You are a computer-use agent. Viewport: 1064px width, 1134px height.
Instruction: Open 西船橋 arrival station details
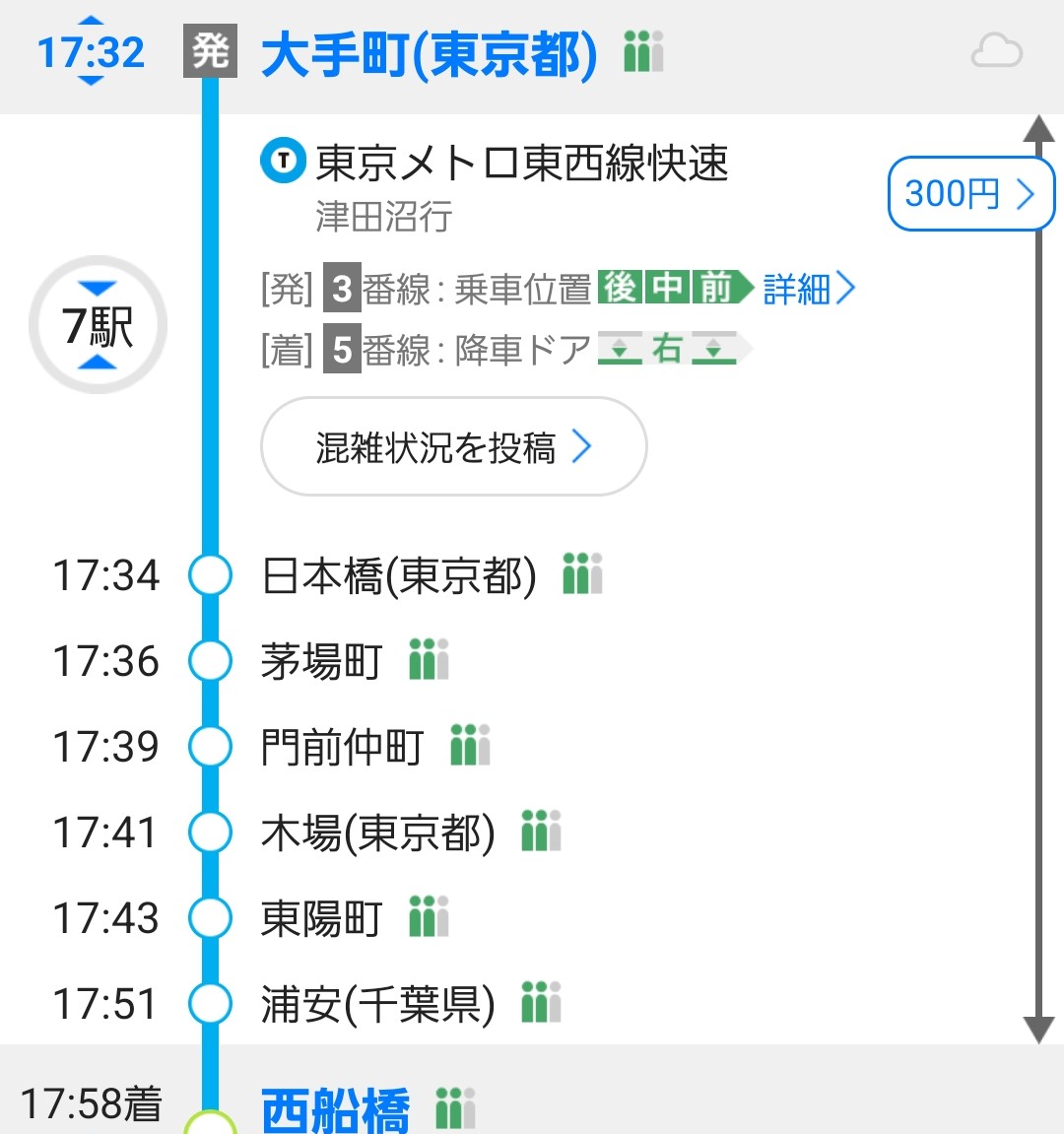point(335,1109)
